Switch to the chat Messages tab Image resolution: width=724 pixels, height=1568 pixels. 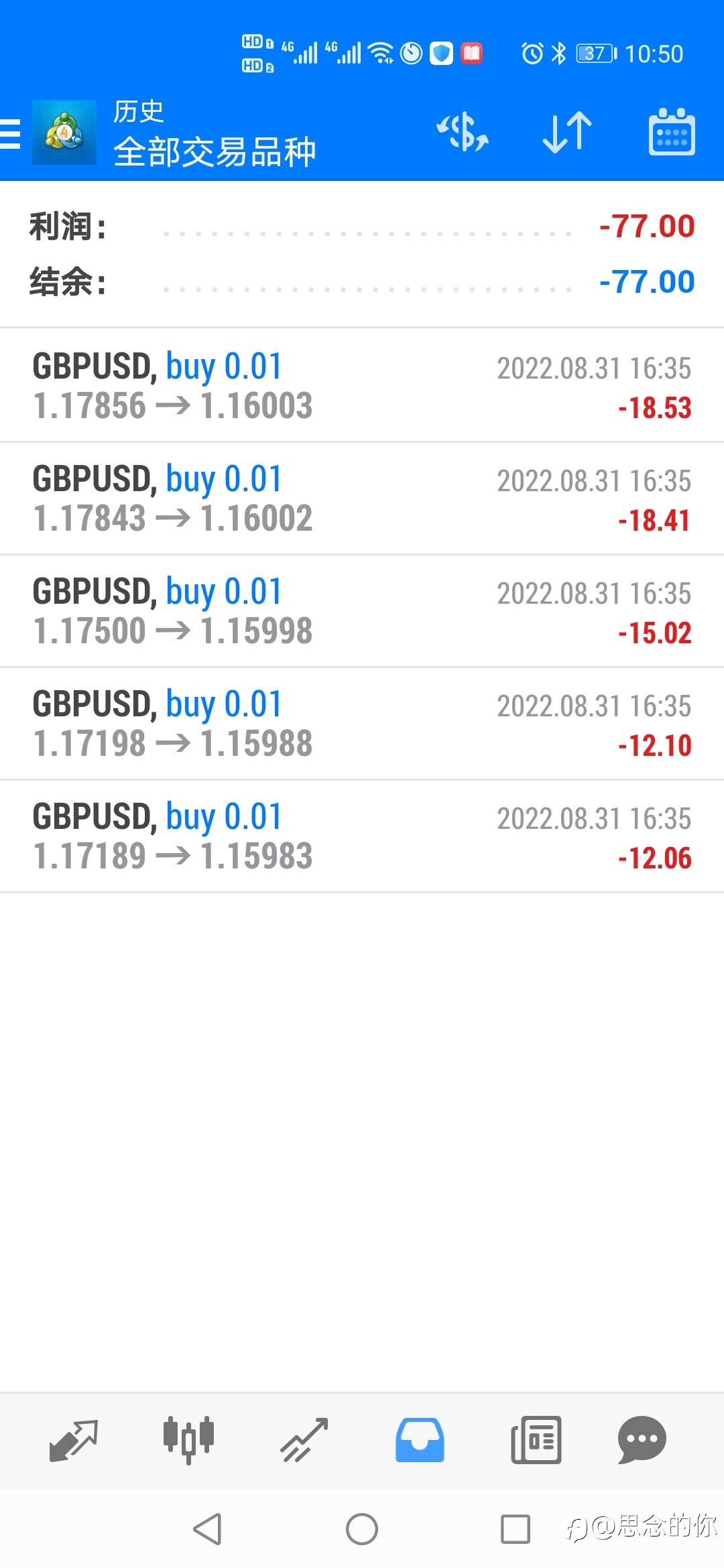click(x=642, y=1439)
